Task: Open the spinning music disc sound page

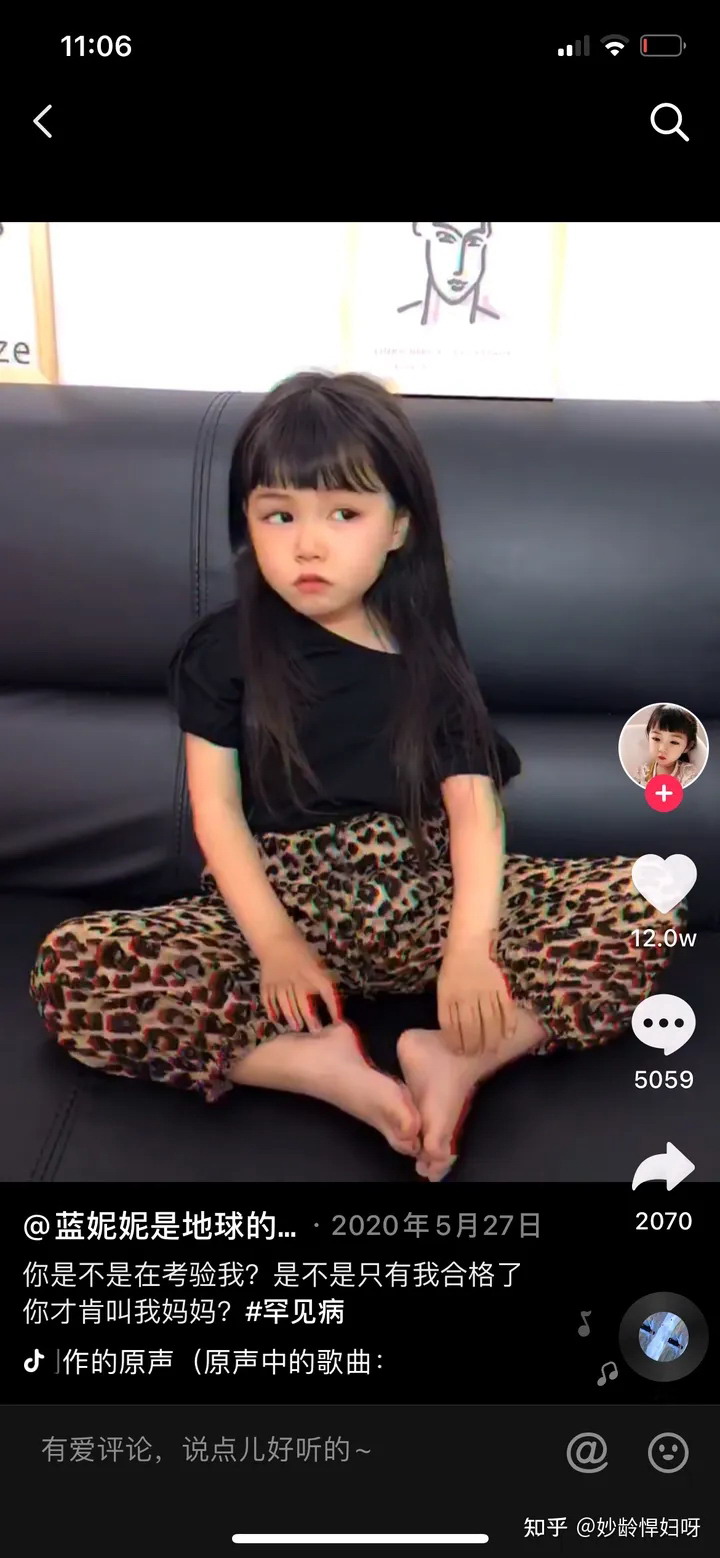Action: point(663,1335)
